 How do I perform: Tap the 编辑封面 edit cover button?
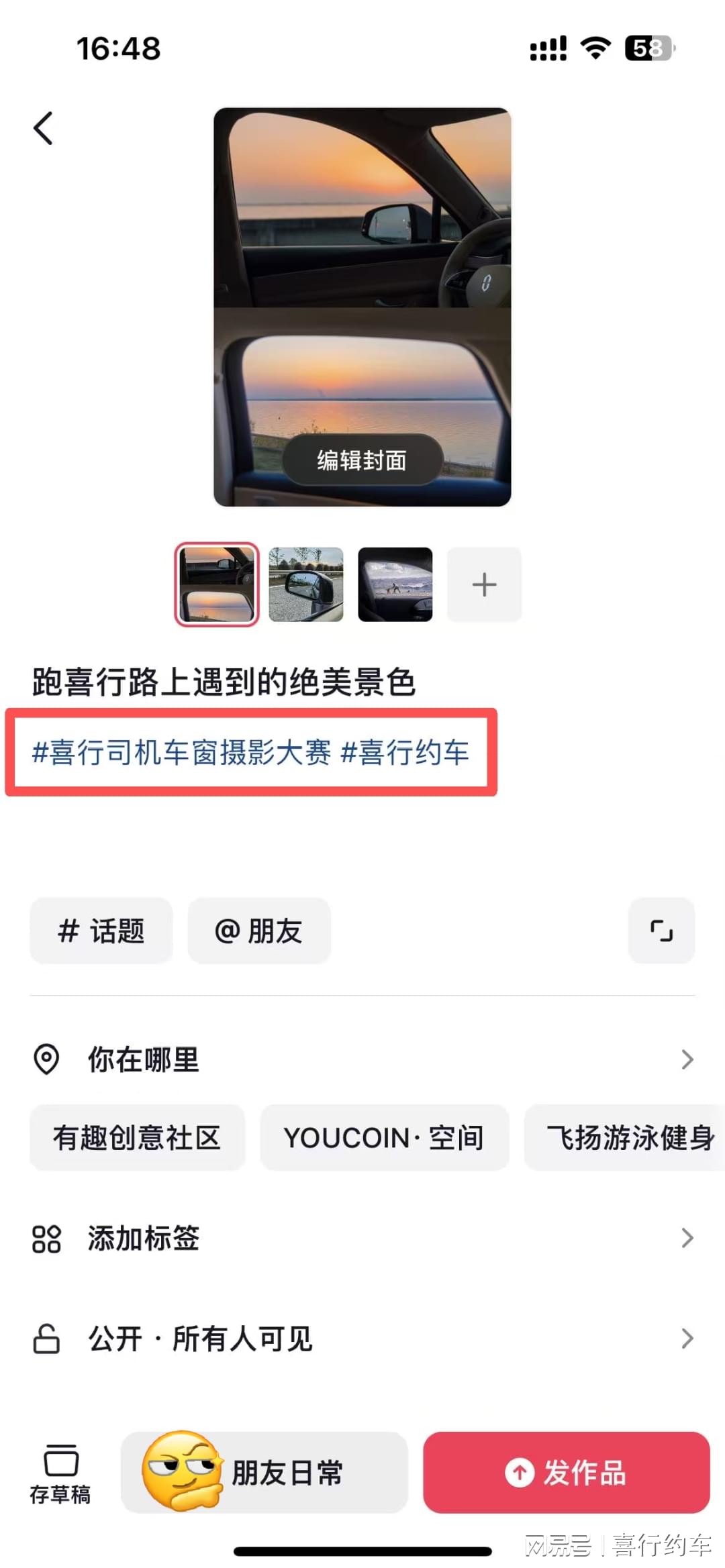click(362, 460)
